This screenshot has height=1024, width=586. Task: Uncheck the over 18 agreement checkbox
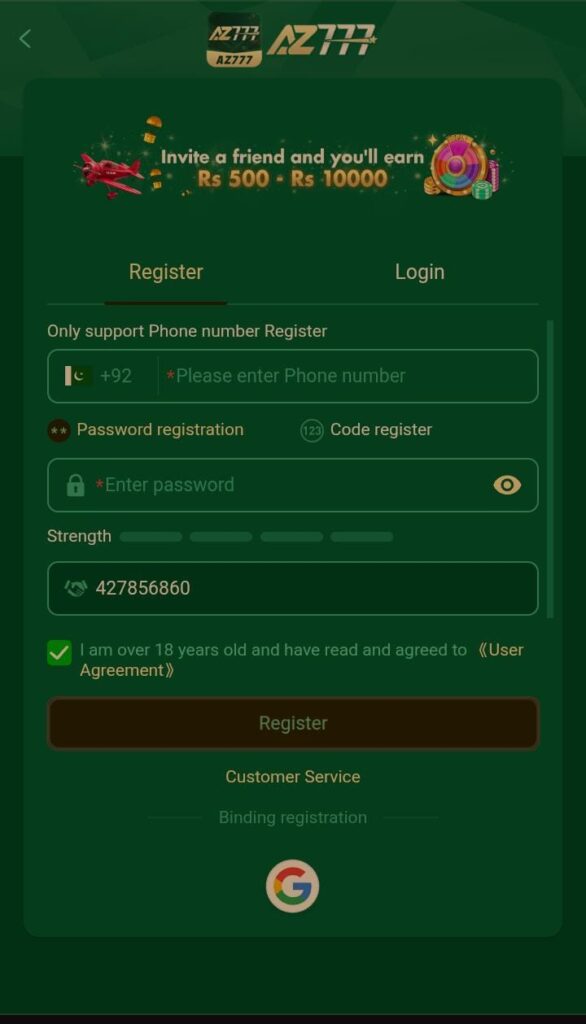click(59, 652)
